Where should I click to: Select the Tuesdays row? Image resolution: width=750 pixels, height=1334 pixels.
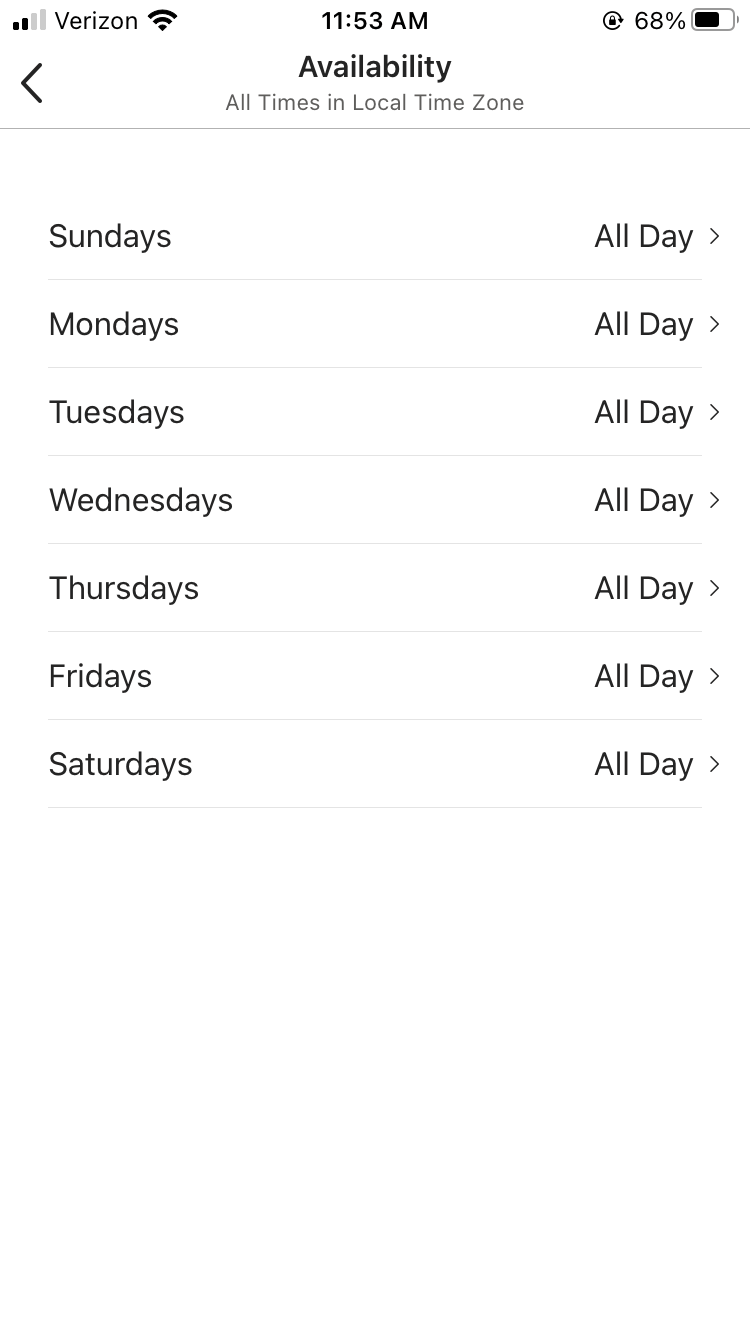375,413
